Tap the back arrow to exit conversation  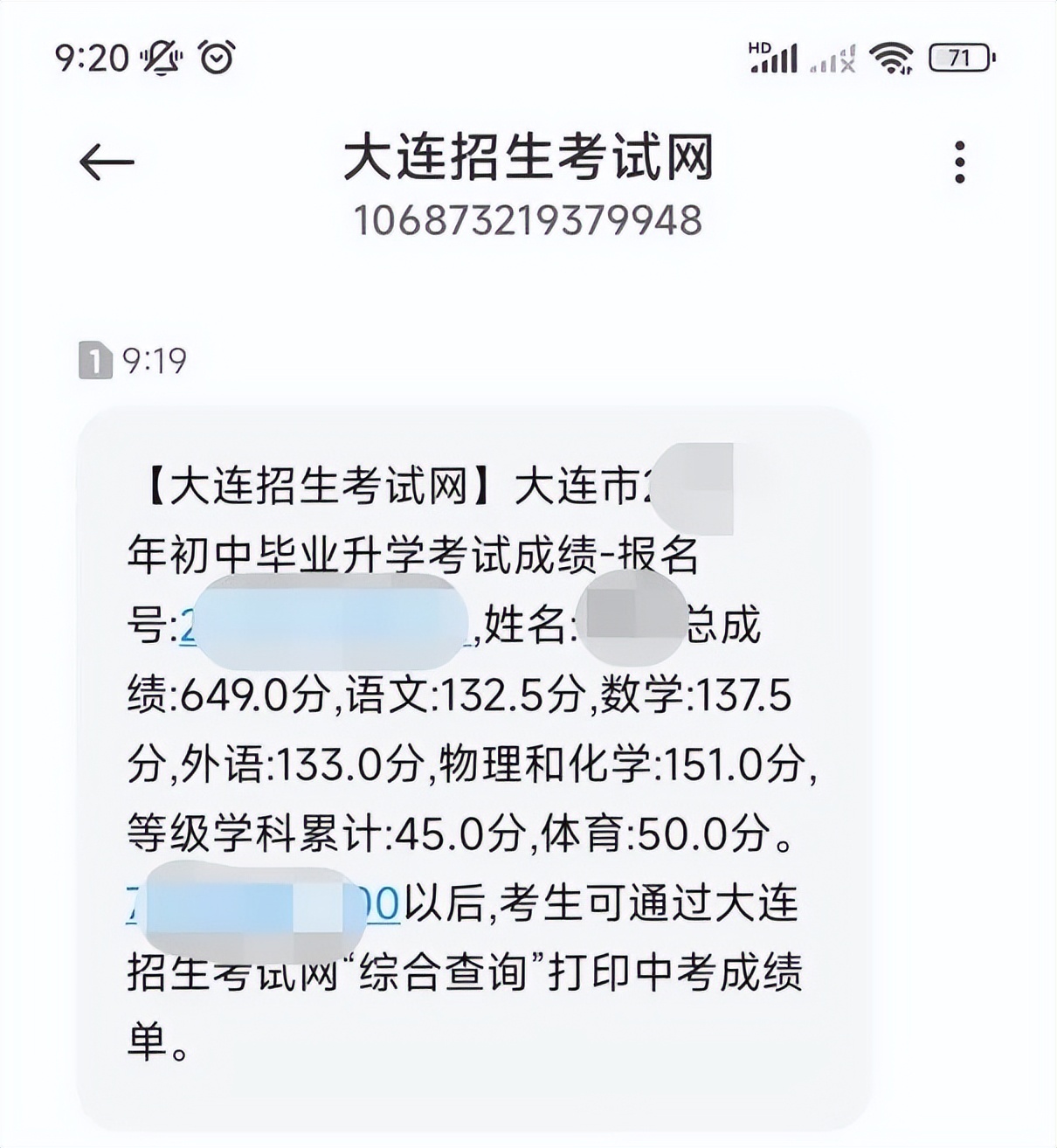coord(105,160)
